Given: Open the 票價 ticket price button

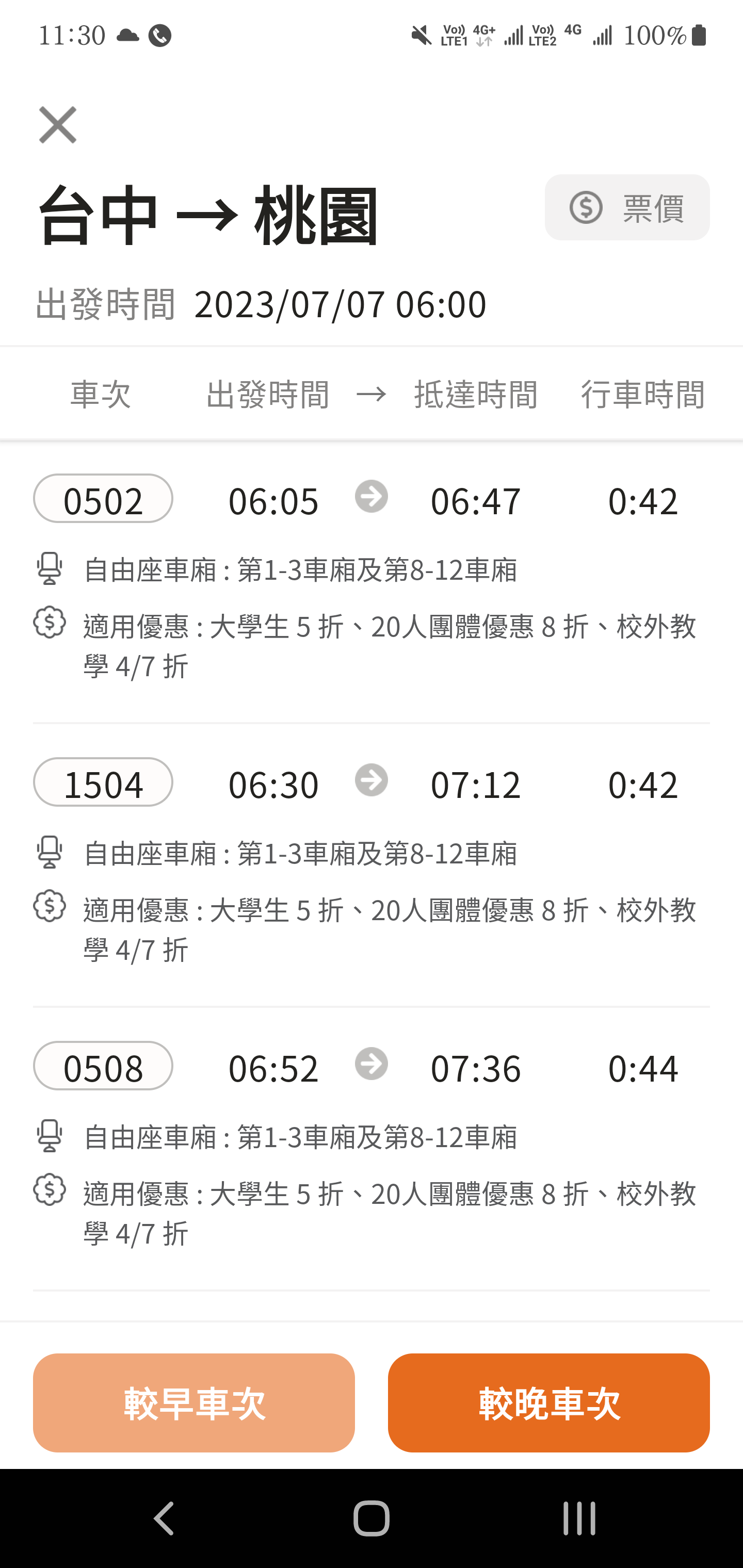Looking at the screenshot, I should click(x=627, y=207).
